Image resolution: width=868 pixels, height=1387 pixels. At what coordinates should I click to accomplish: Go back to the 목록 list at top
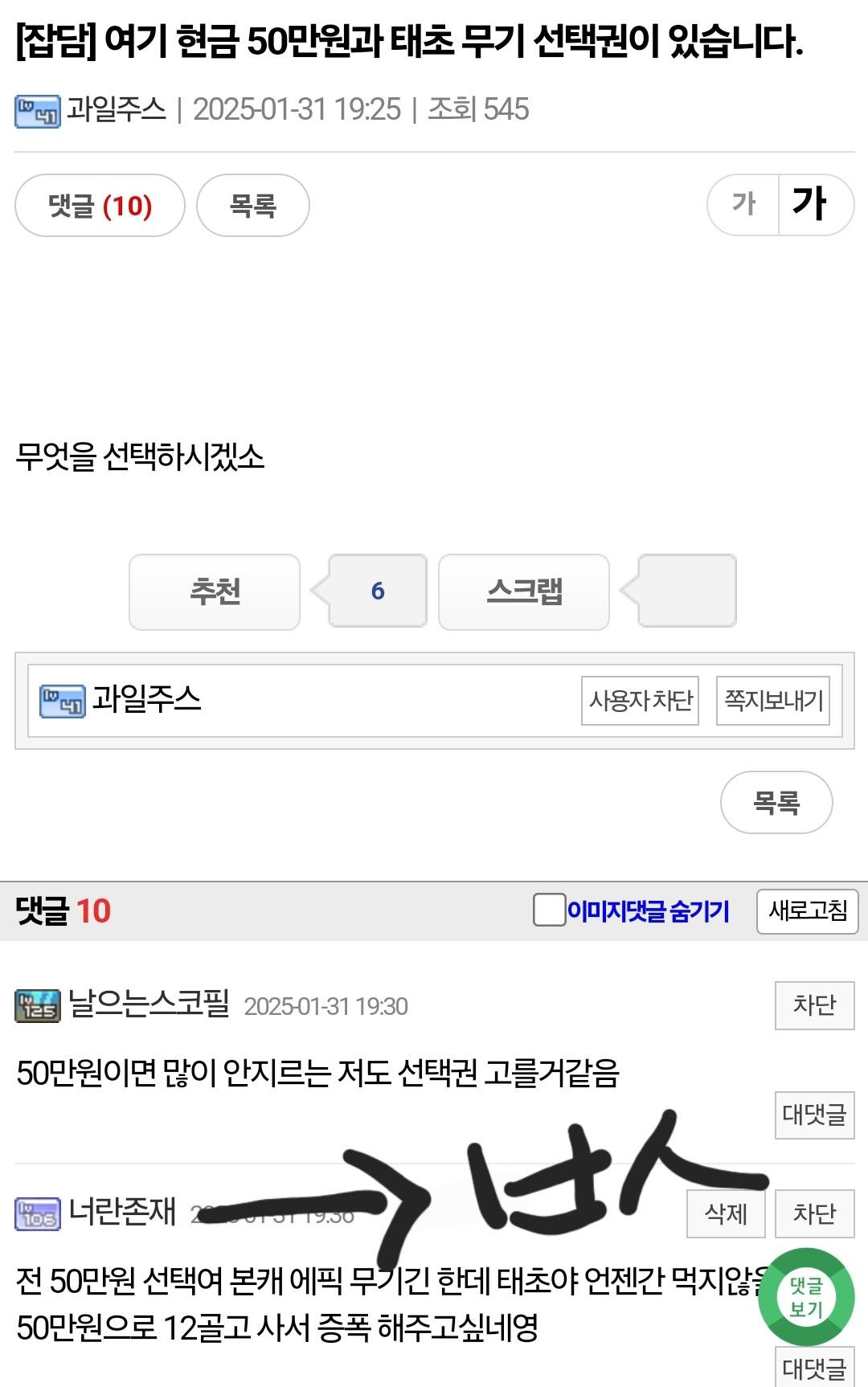(x=252, y=206)
